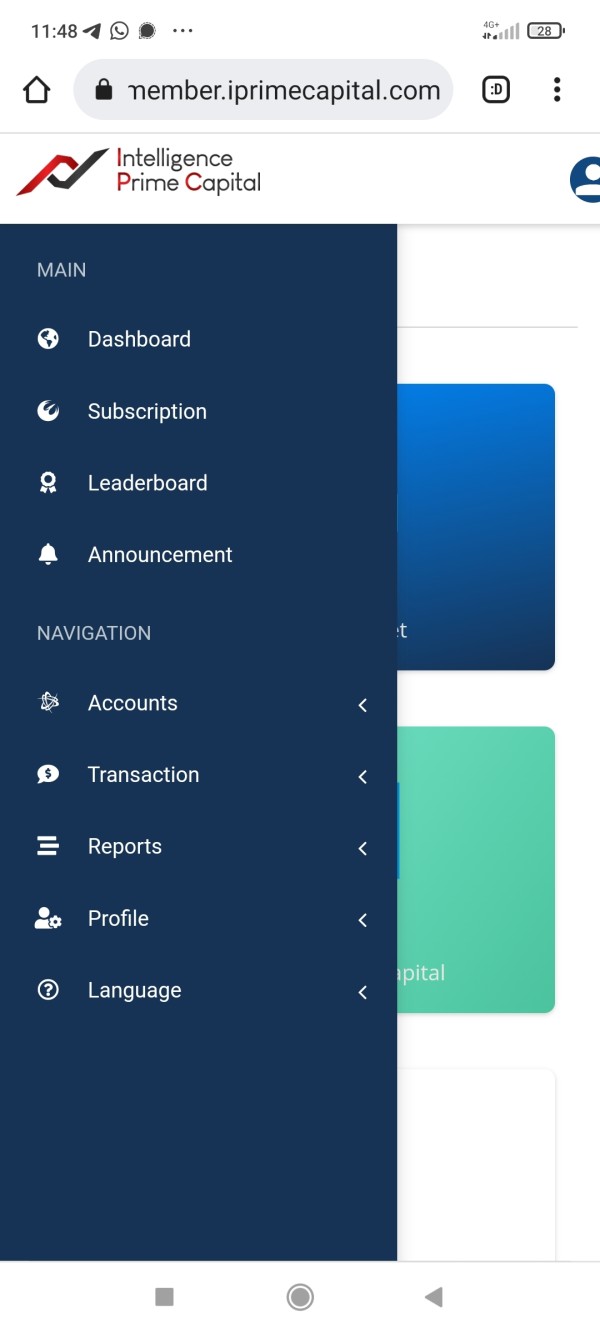
Task: Expand the Profile submenu
Action: coord(200,919)
